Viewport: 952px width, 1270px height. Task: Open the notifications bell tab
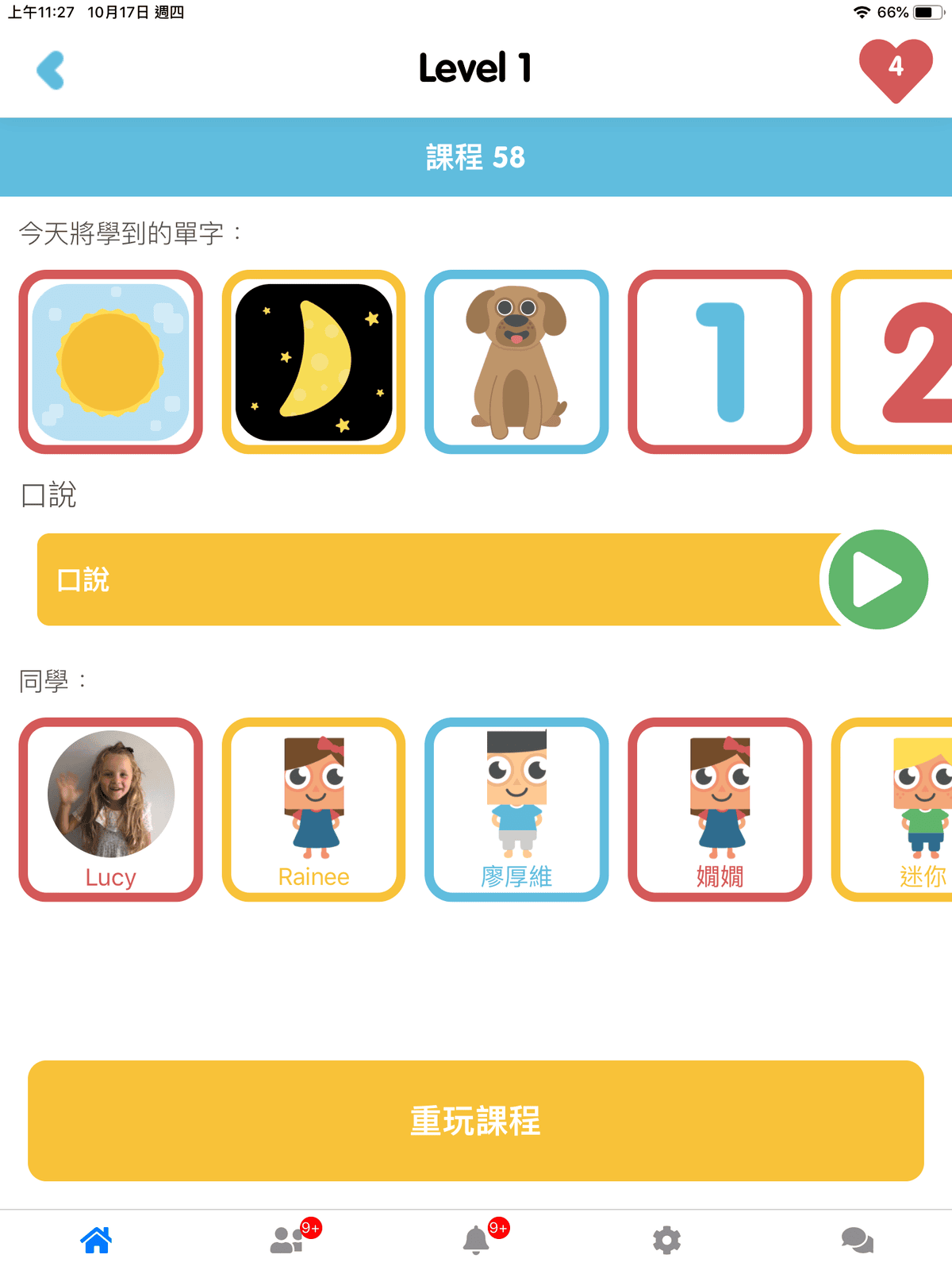[x=476, y=1239]
